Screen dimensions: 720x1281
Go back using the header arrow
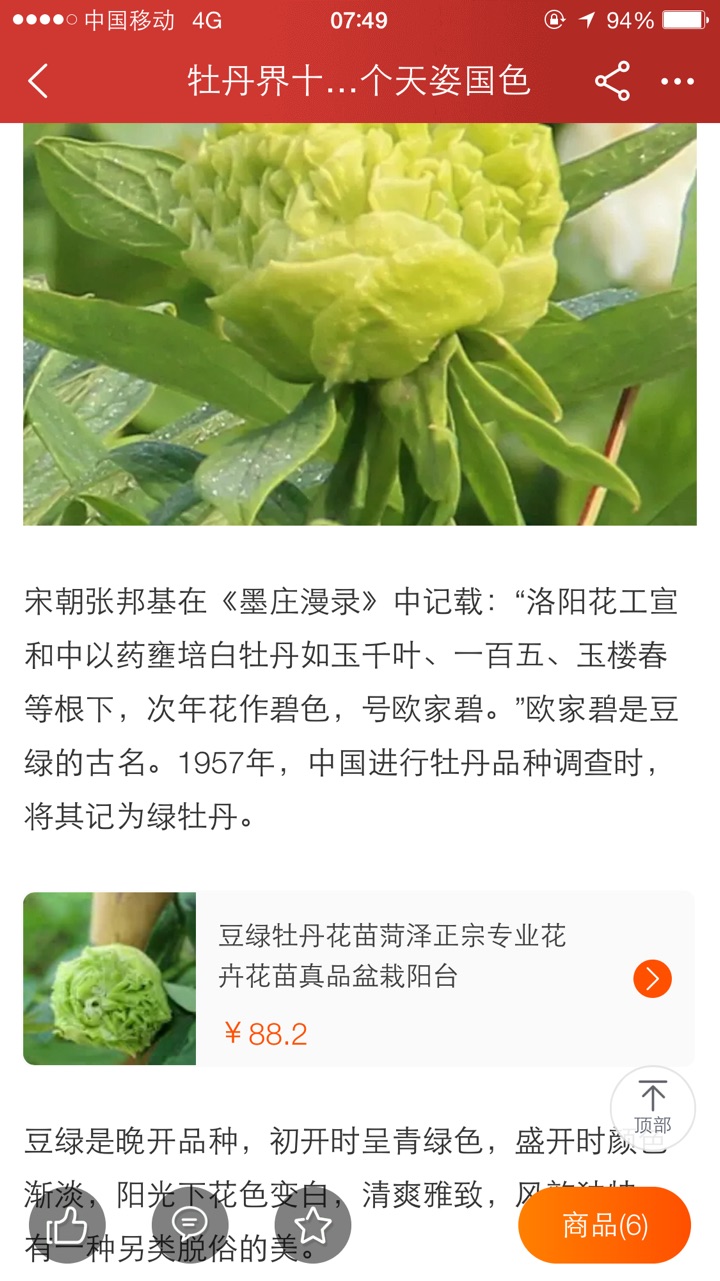tap(38, 81)
